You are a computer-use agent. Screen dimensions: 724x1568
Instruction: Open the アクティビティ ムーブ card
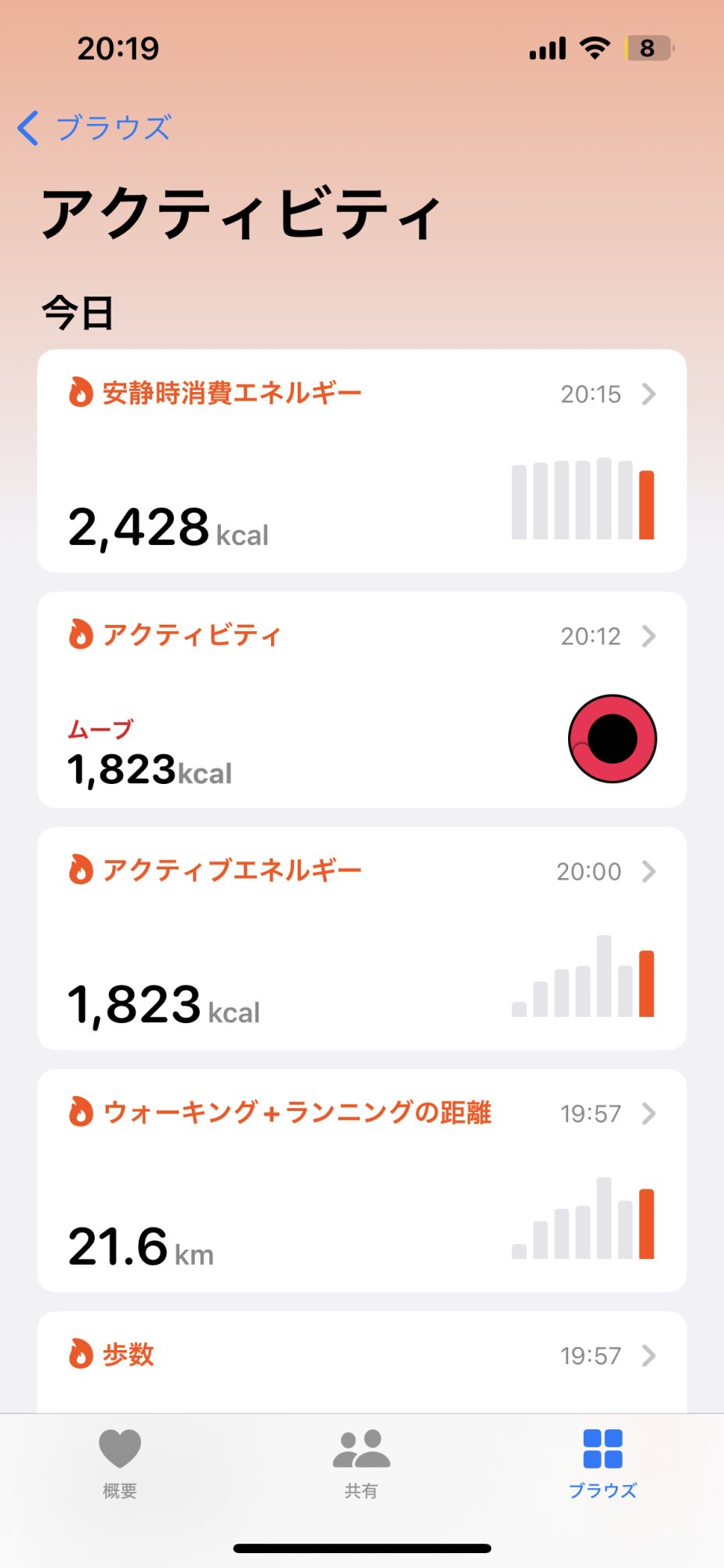coord(361,699)
